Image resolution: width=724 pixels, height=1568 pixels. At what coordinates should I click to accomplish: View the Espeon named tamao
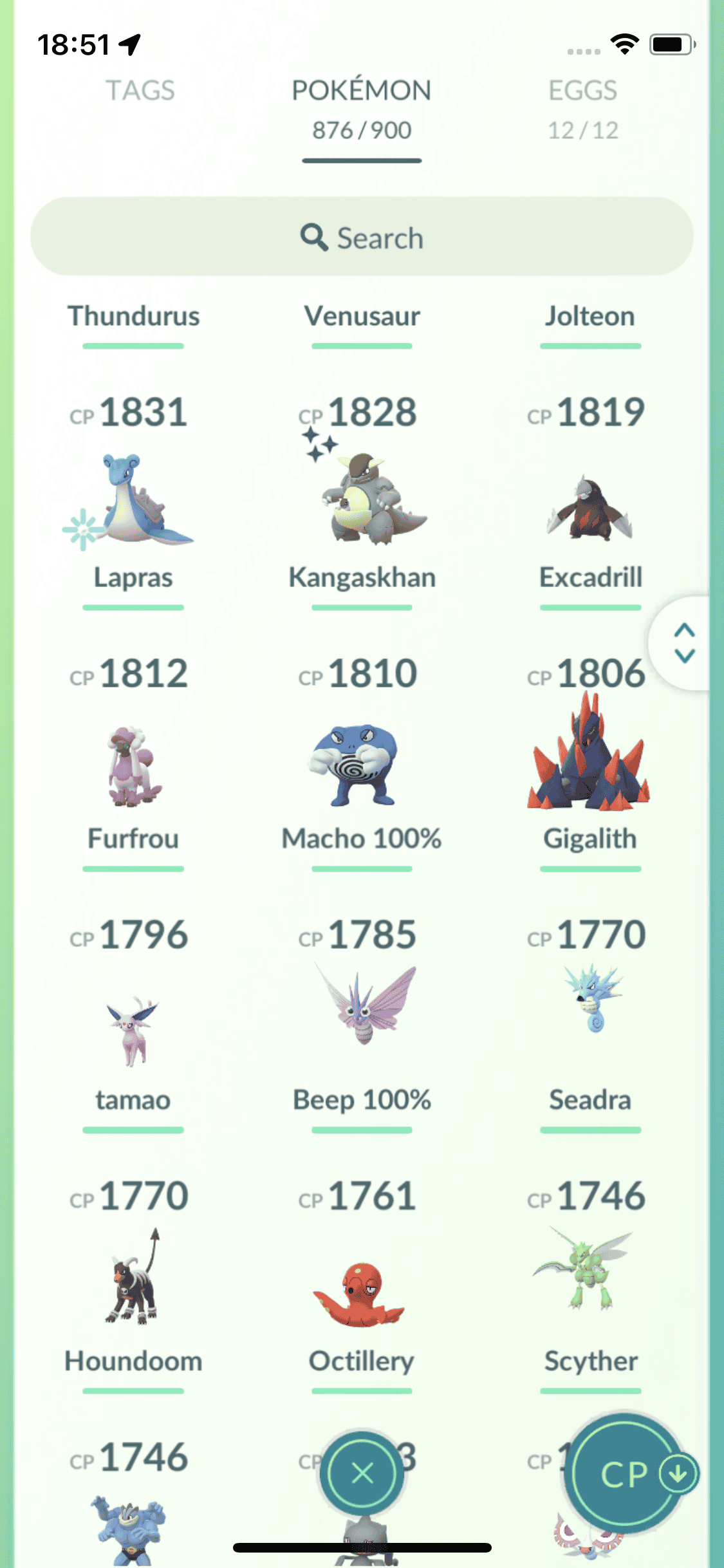coord(133,1030)
